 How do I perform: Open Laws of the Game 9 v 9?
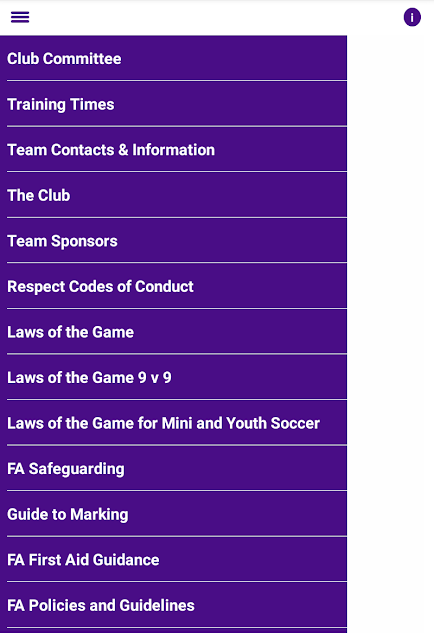174,378
